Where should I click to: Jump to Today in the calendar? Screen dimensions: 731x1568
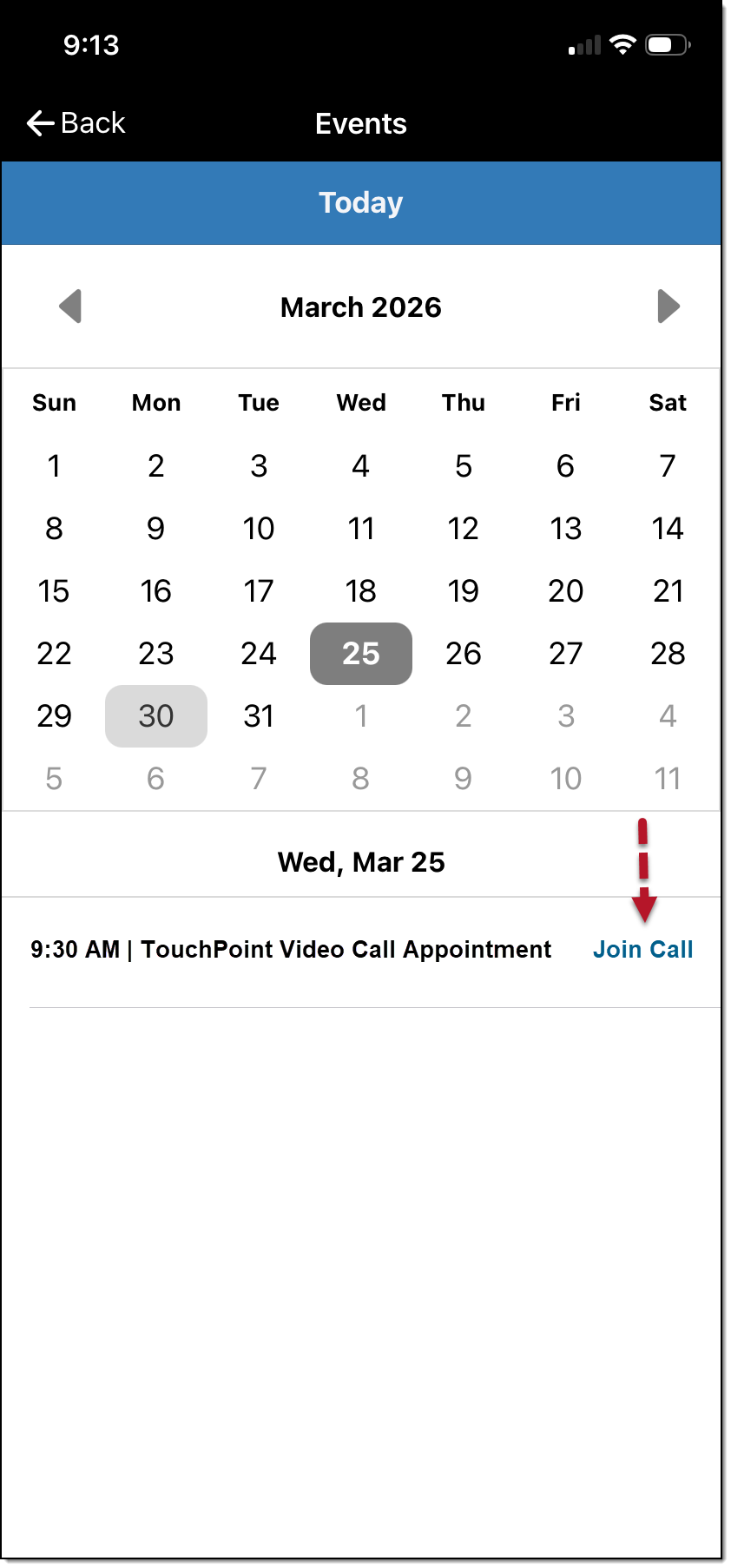tap(361, 202)
